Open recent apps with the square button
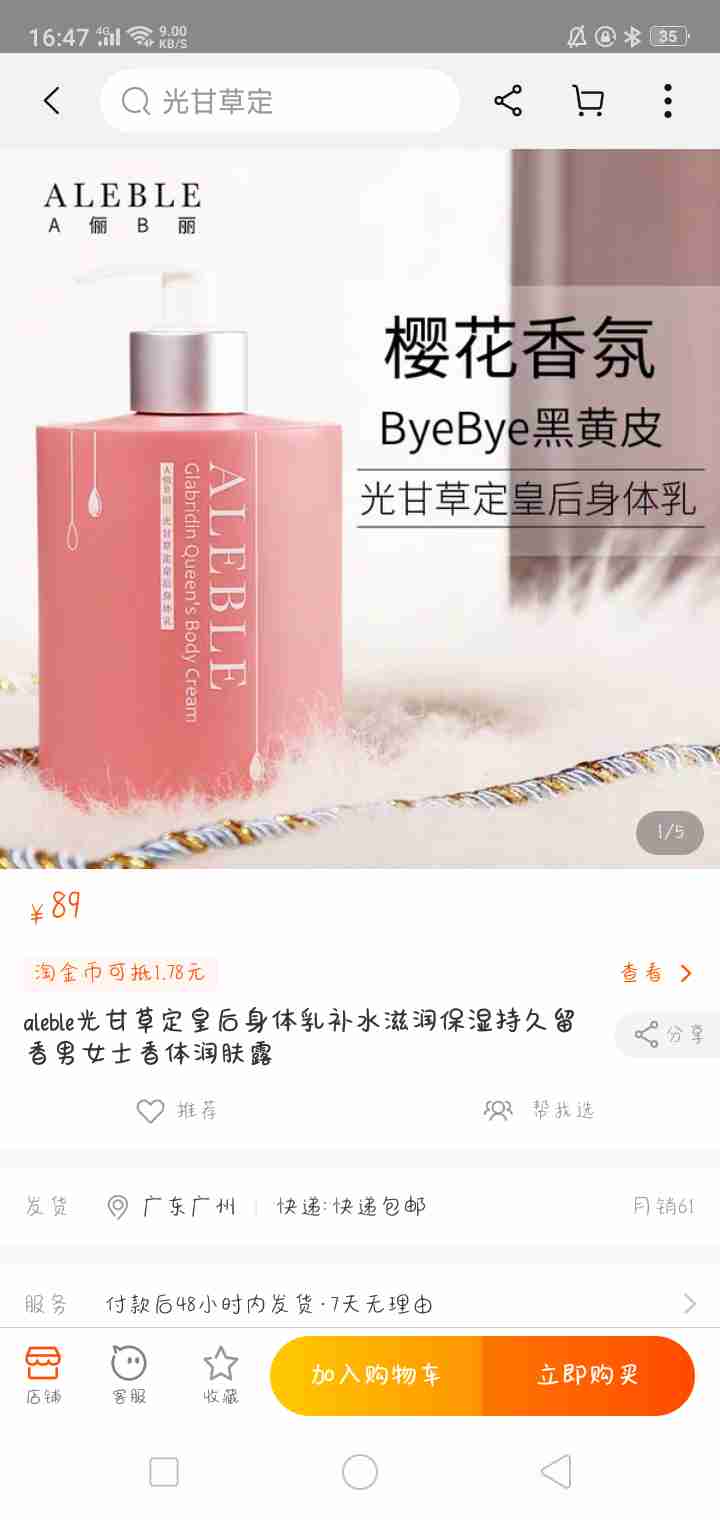720x1520 pixels. [164, 1472]
